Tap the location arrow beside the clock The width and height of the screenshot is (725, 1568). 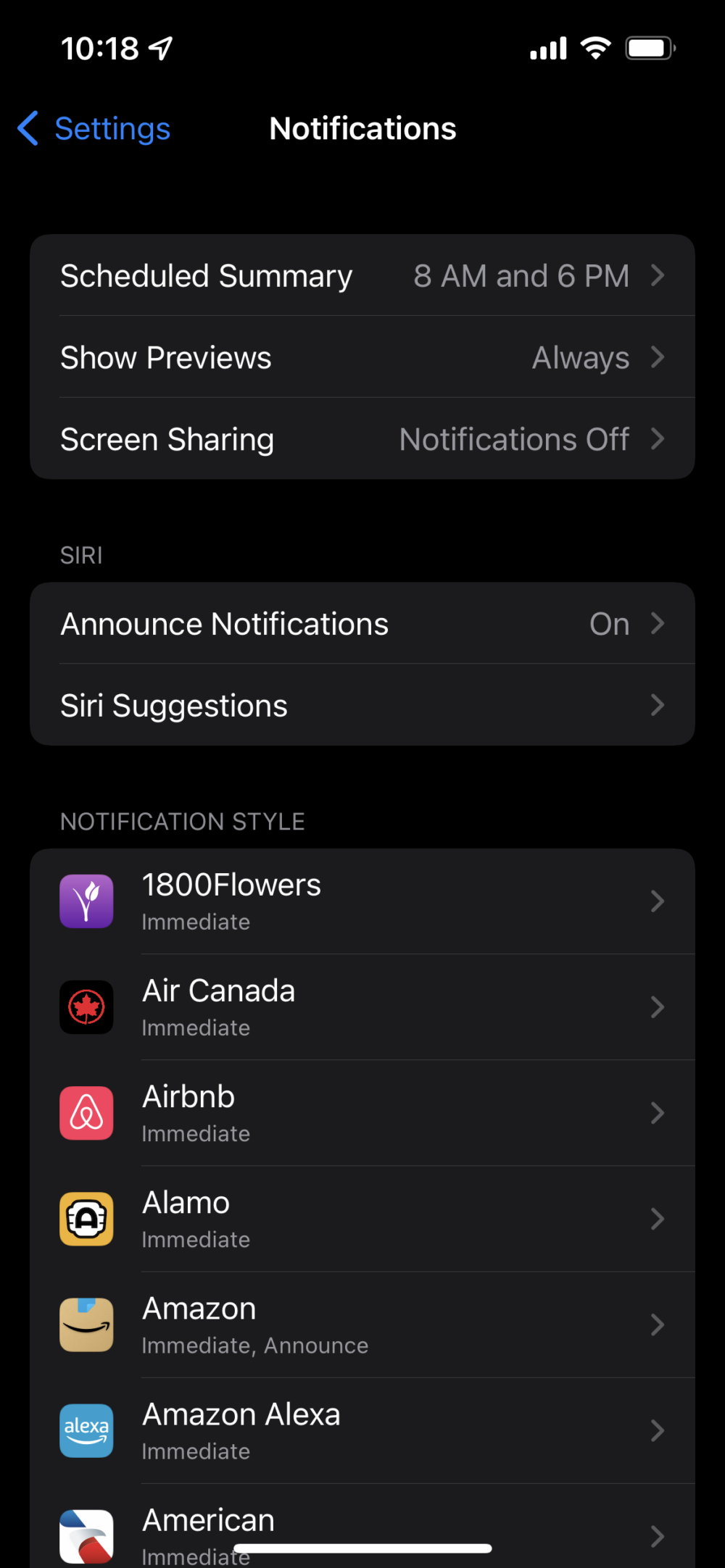(x=161, y=46)
